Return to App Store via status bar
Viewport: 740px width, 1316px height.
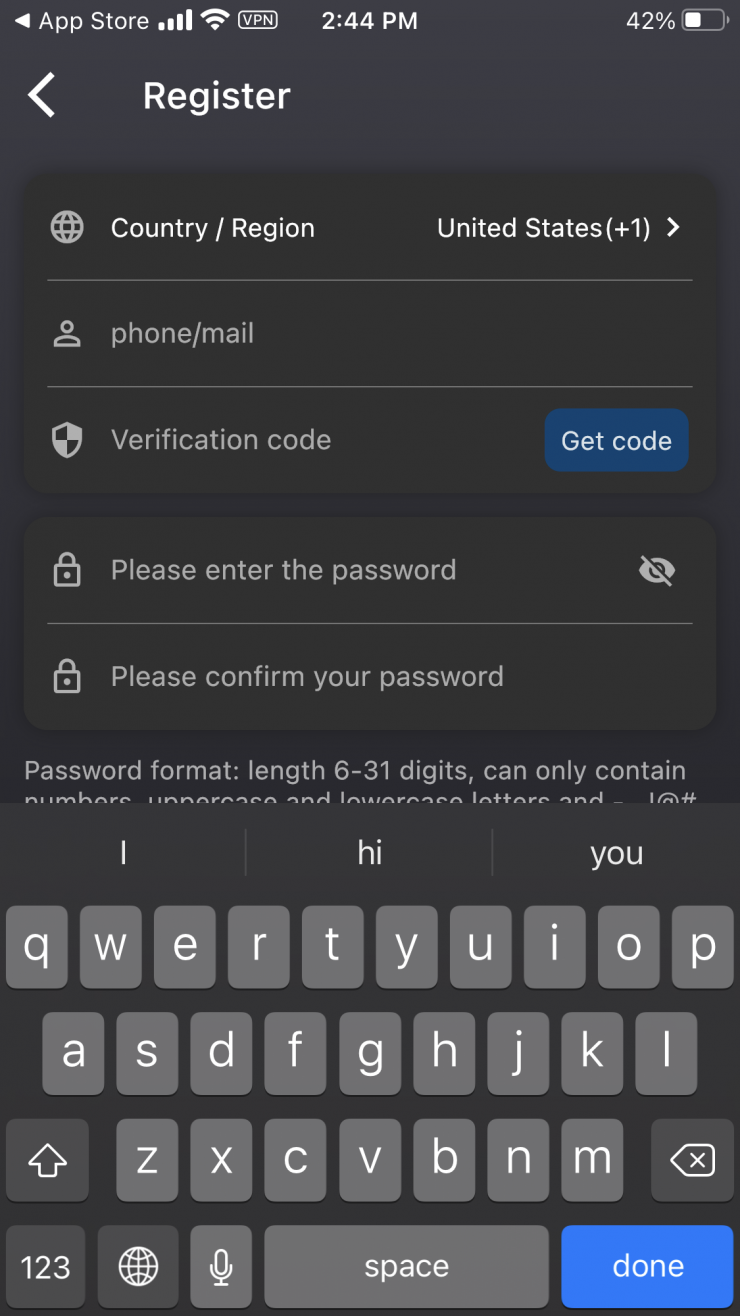point(82,21)
